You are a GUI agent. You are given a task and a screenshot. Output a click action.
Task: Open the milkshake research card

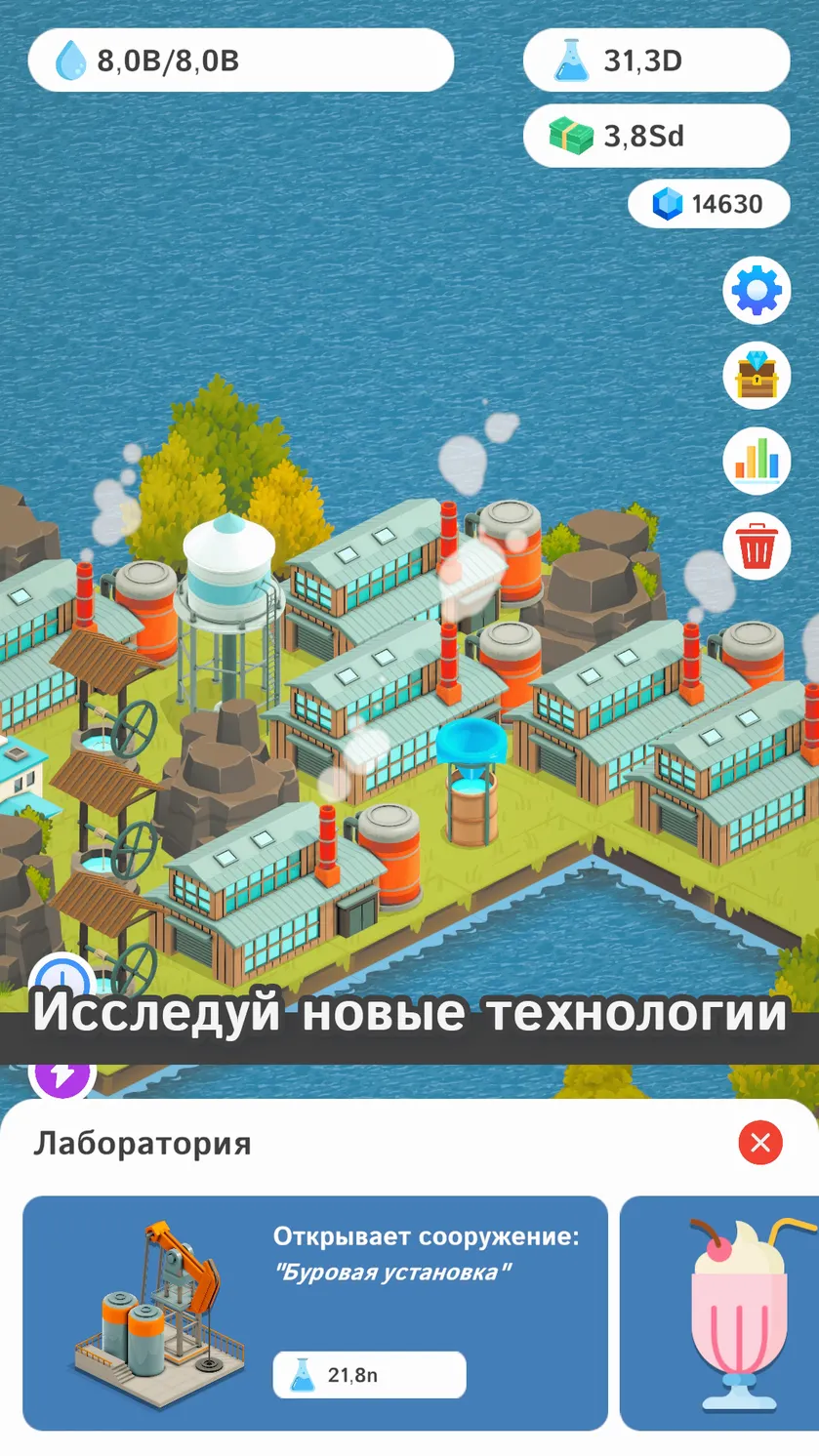tap(719, 1314)
